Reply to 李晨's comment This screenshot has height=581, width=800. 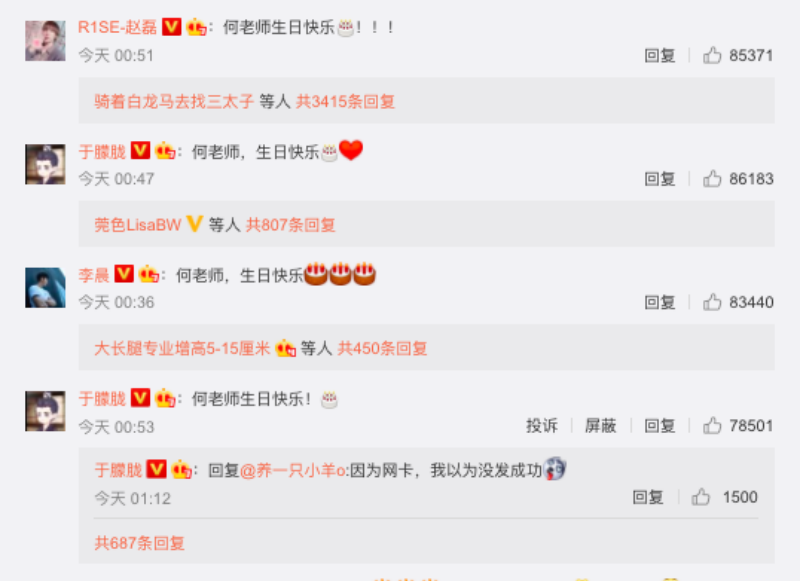[660, 302]
